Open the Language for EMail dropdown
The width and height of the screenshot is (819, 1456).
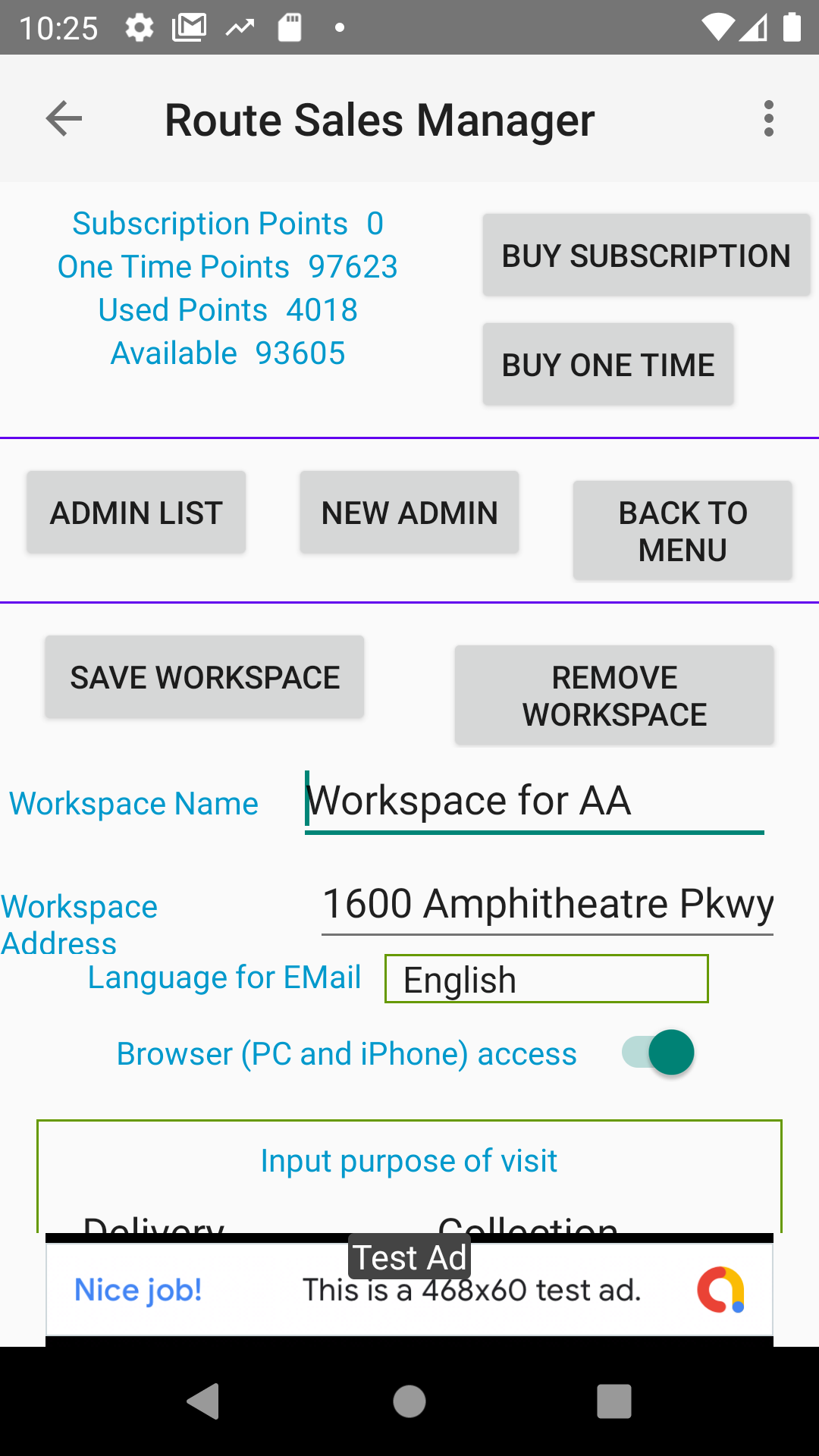tap(547, 979)
